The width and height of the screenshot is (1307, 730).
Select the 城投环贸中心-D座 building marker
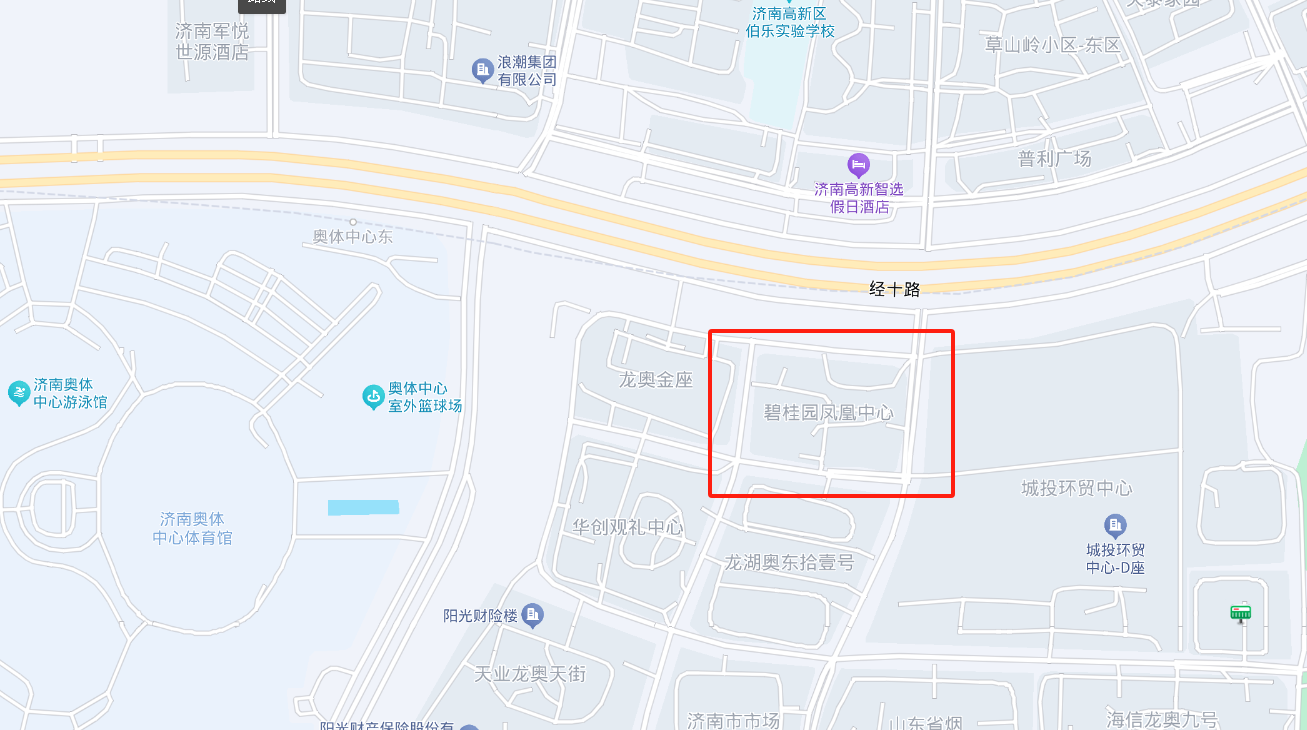[x=1115, y=525]
